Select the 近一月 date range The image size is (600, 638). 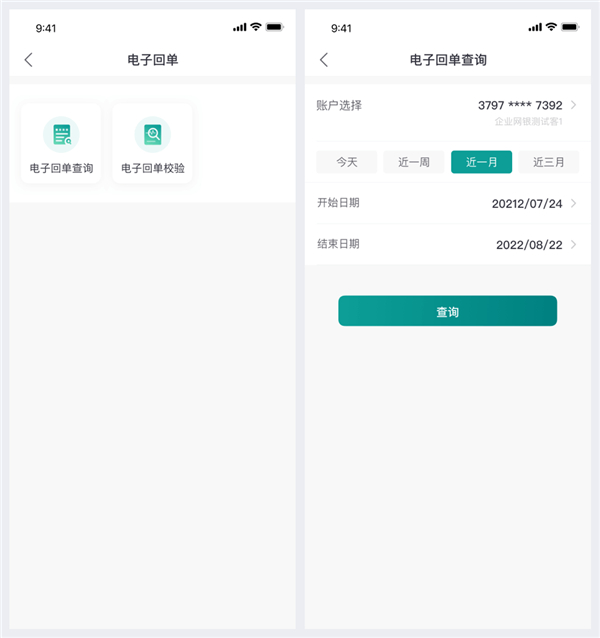tap(481, 162)
